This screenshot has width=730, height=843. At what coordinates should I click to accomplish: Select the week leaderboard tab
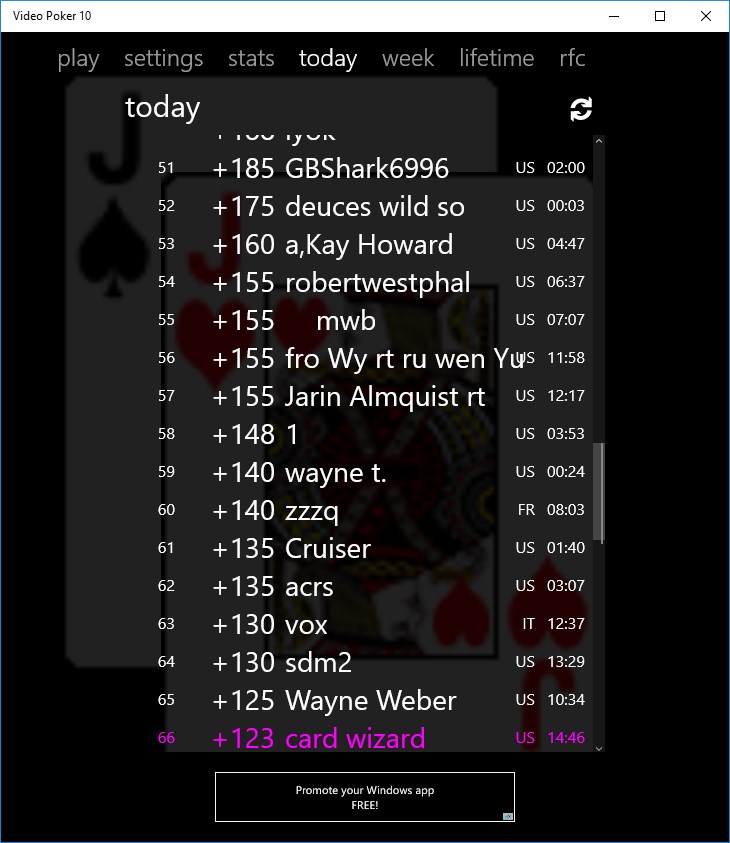click(408, 58)
